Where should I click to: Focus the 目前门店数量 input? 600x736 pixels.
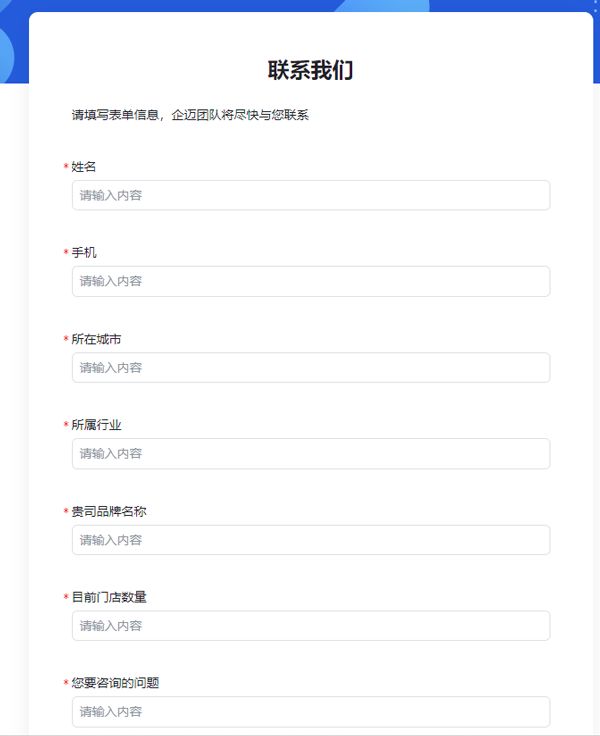point(310,626)
